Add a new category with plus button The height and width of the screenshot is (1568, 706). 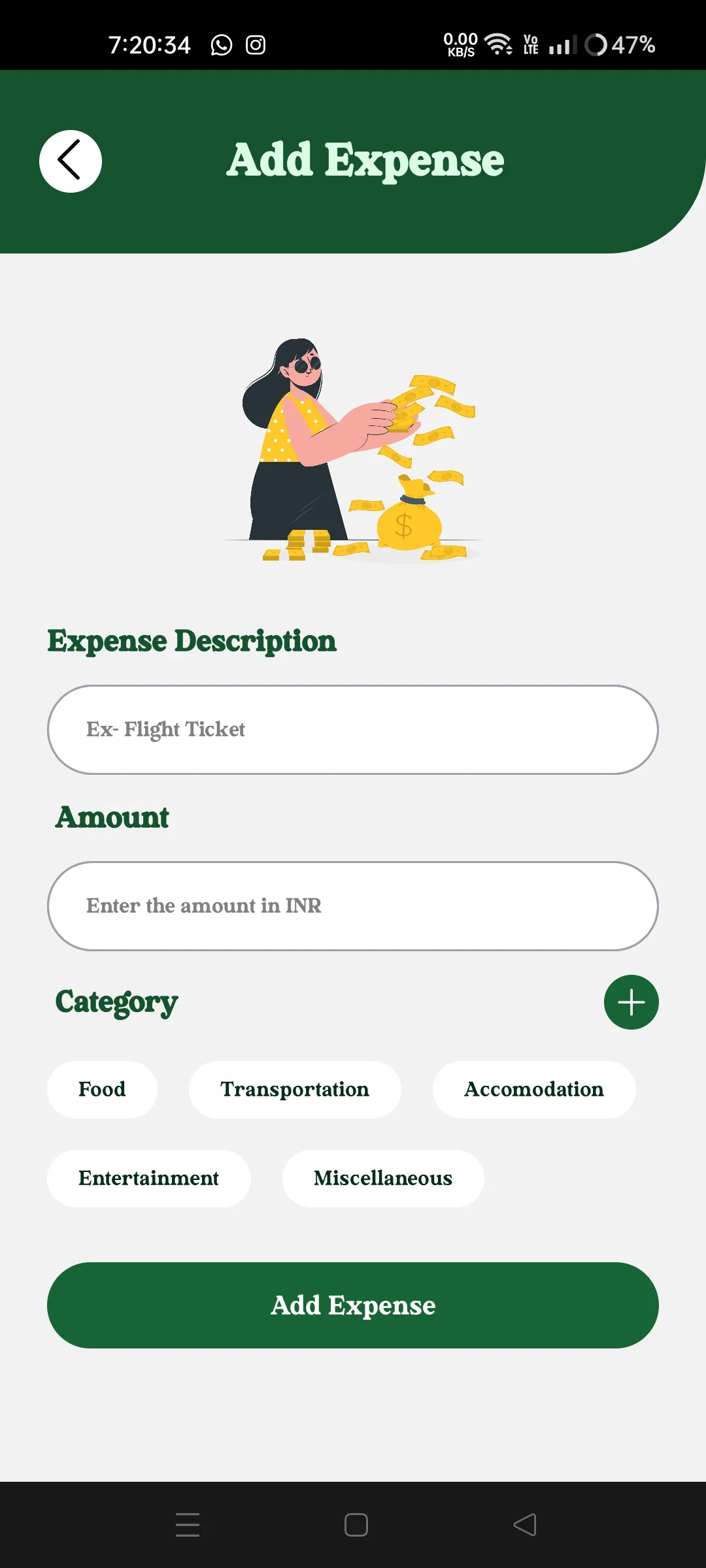click(x=631, y=1002)
